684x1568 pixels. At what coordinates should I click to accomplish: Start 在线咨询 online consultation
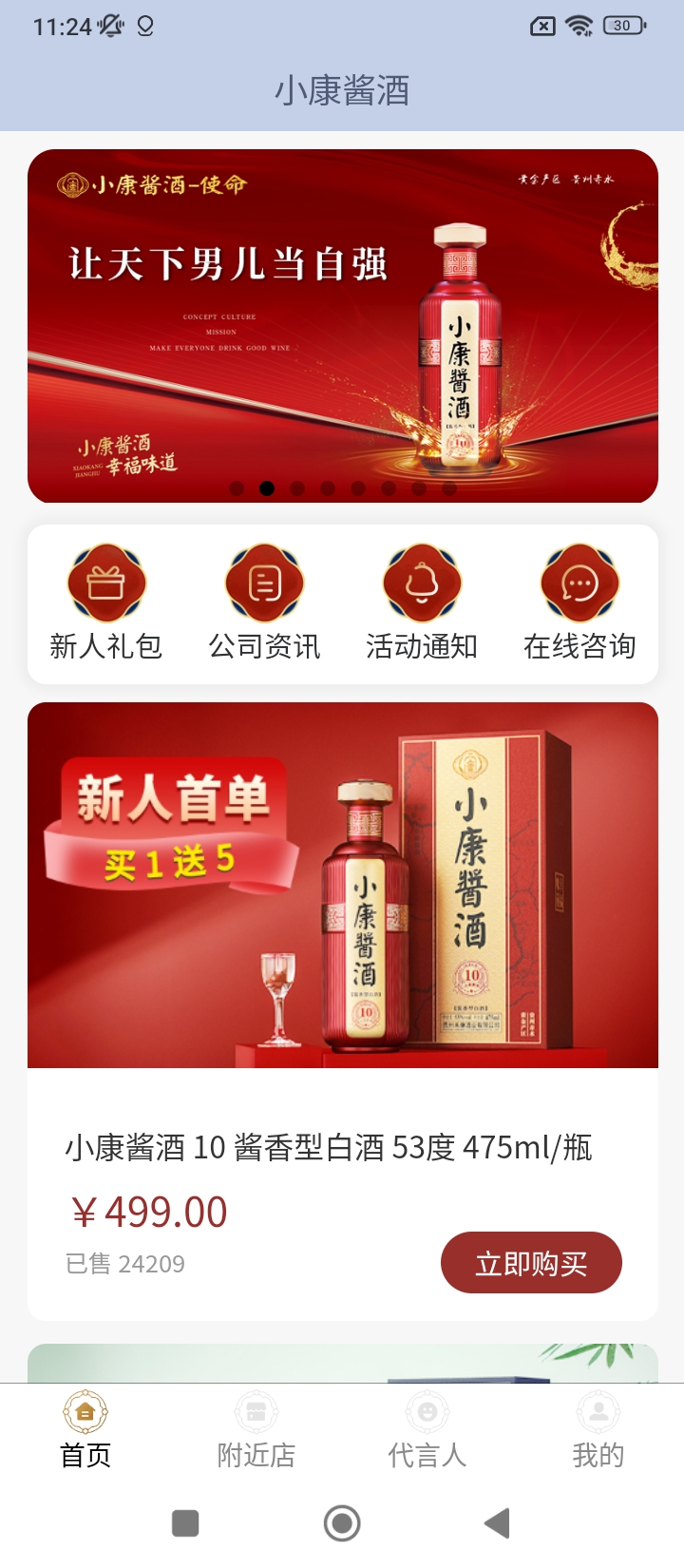point(579,602)
